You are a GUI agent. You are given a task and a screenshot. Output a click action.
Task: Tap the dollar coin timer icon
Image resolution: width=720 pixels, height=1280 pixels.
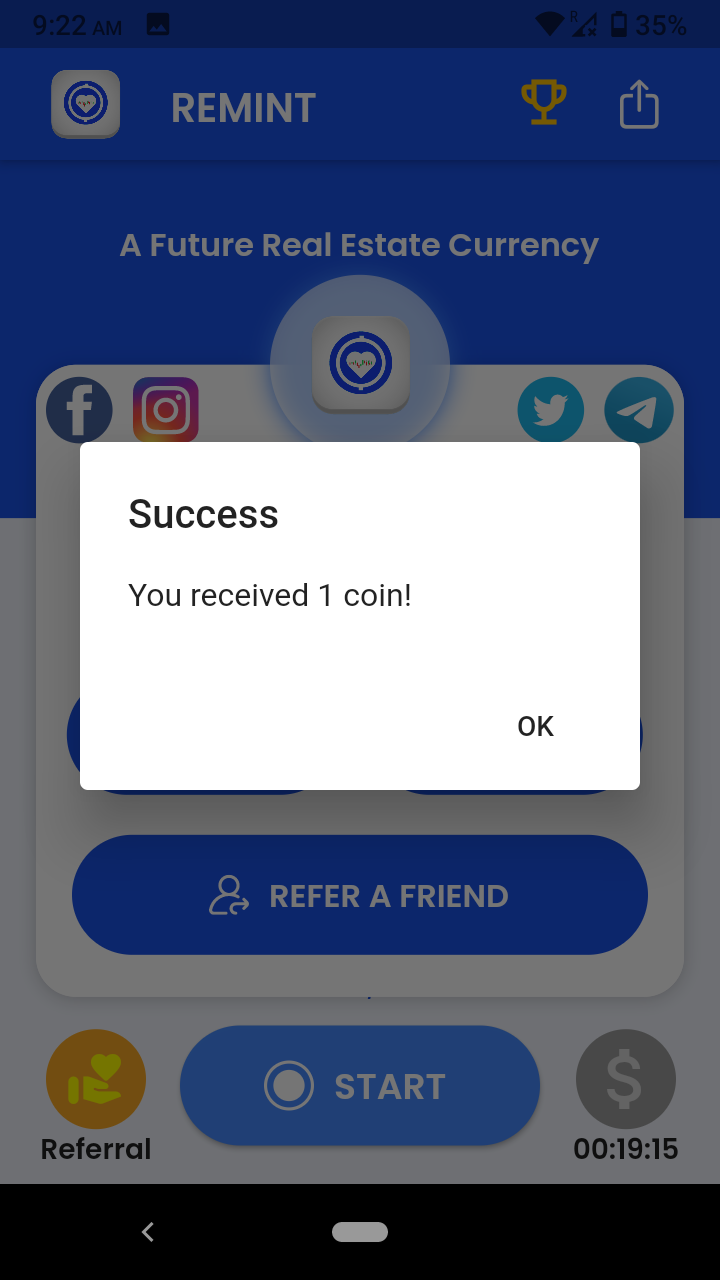[625, 1081]
